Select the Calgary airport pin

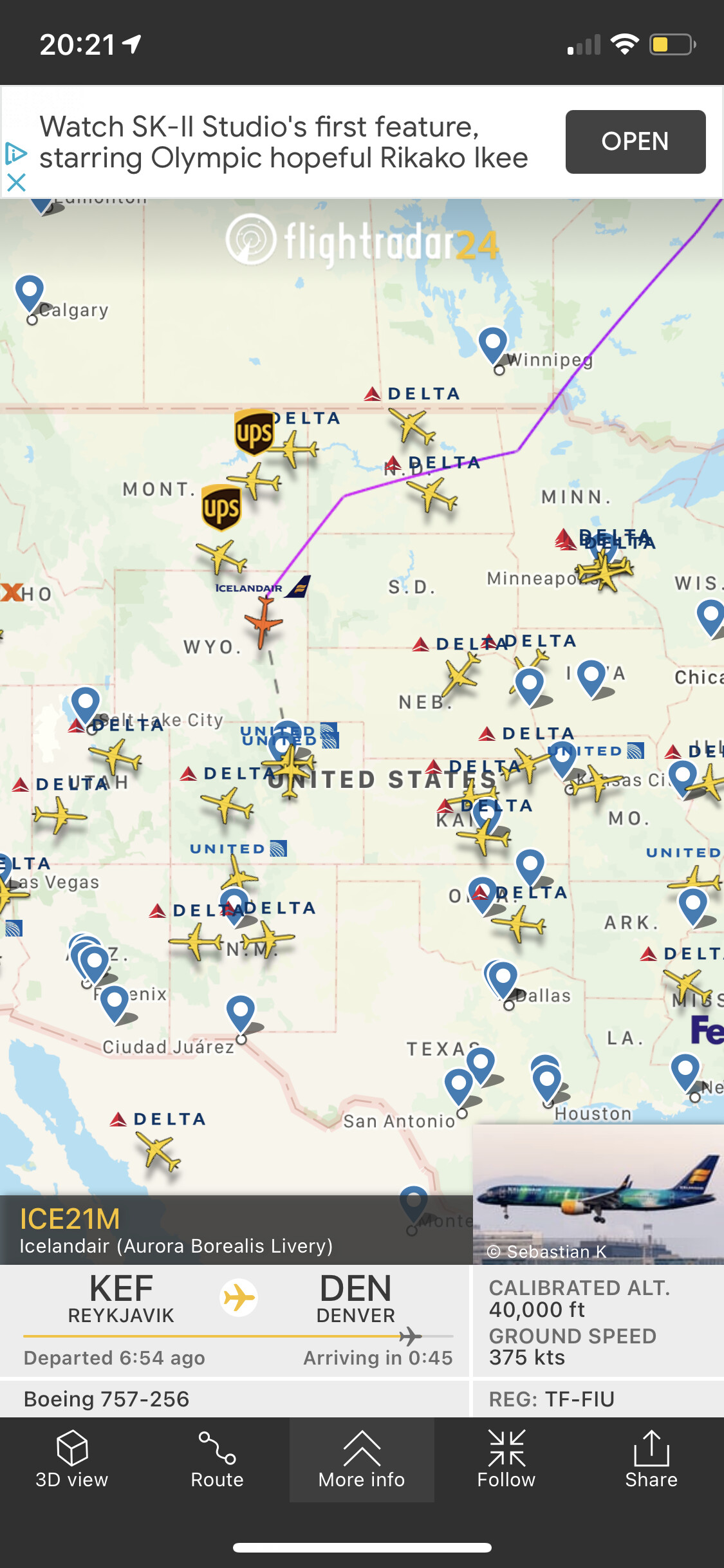tap(30, 293)
